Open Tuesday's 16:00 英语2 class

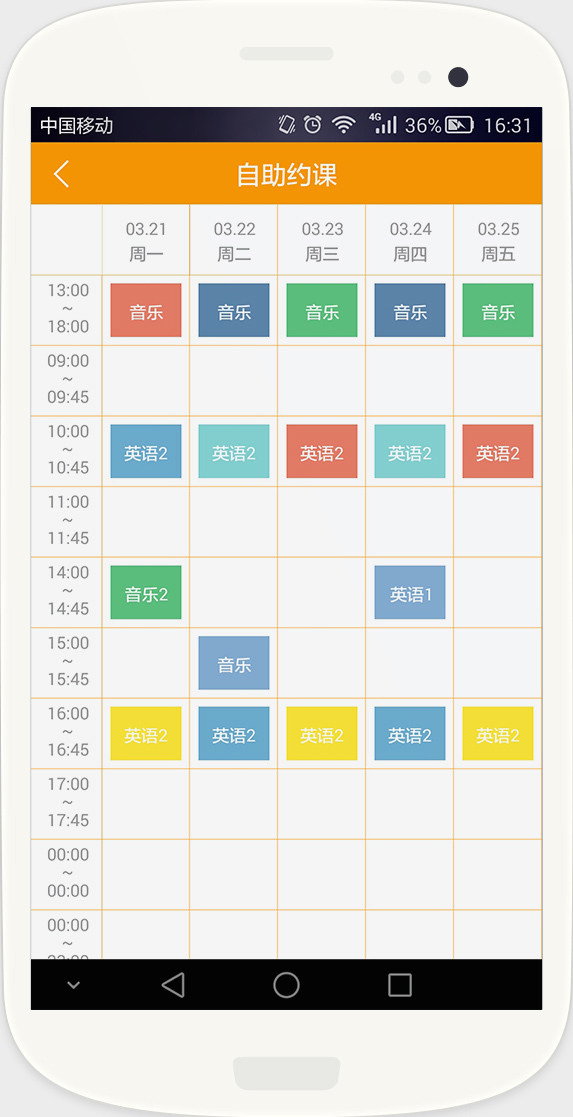coord(234,733)
